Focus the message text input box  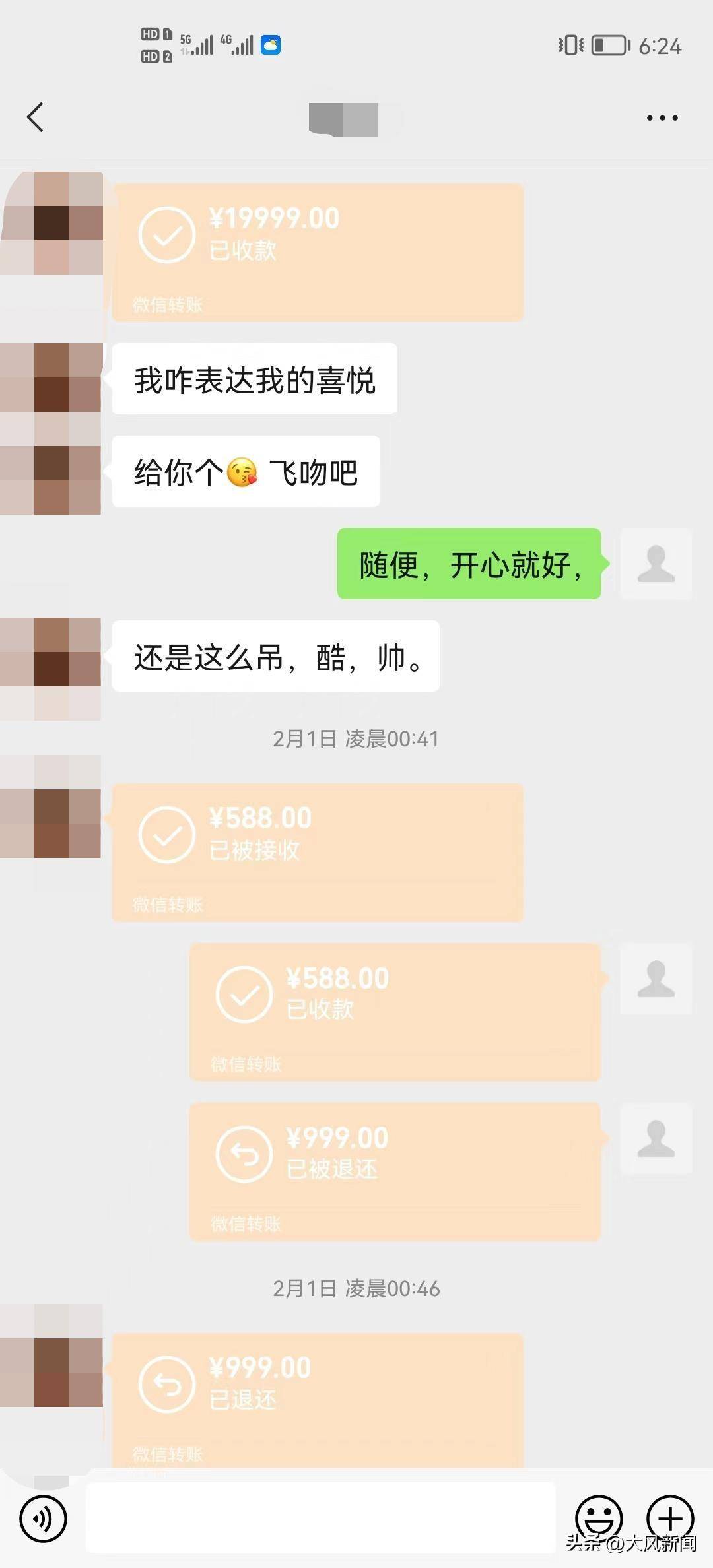(320, 1518)
